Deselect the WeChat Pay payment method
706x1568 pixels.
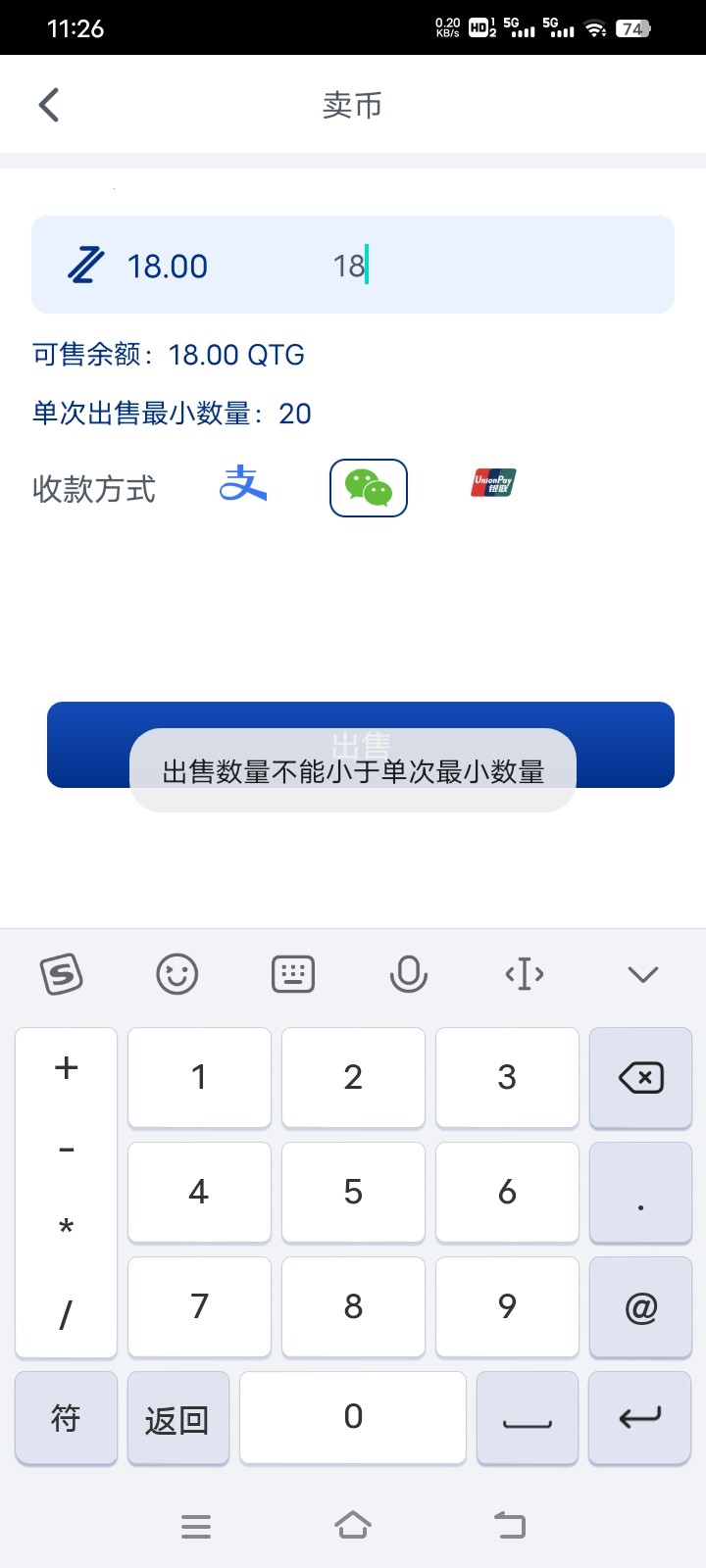pyautogui.click(x=368, y=487)
